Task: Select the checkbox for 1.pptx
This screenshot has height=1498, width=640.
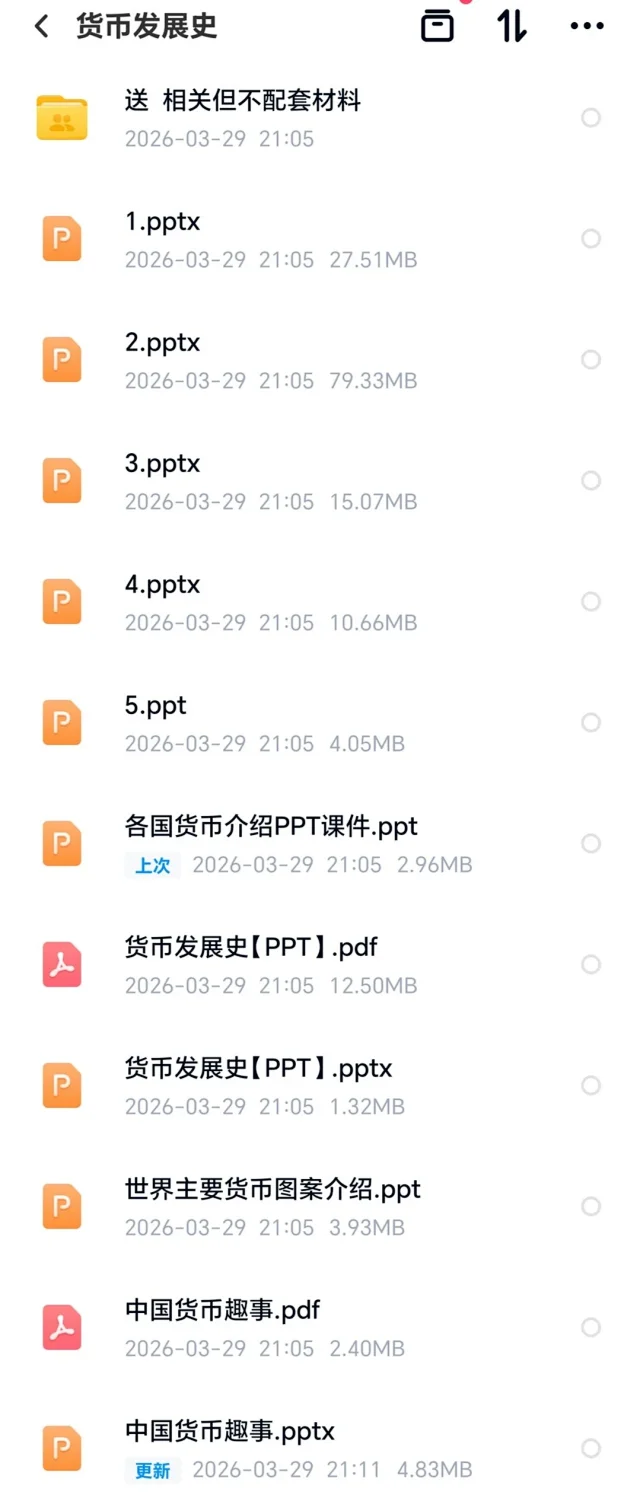Action: point(591,238)
